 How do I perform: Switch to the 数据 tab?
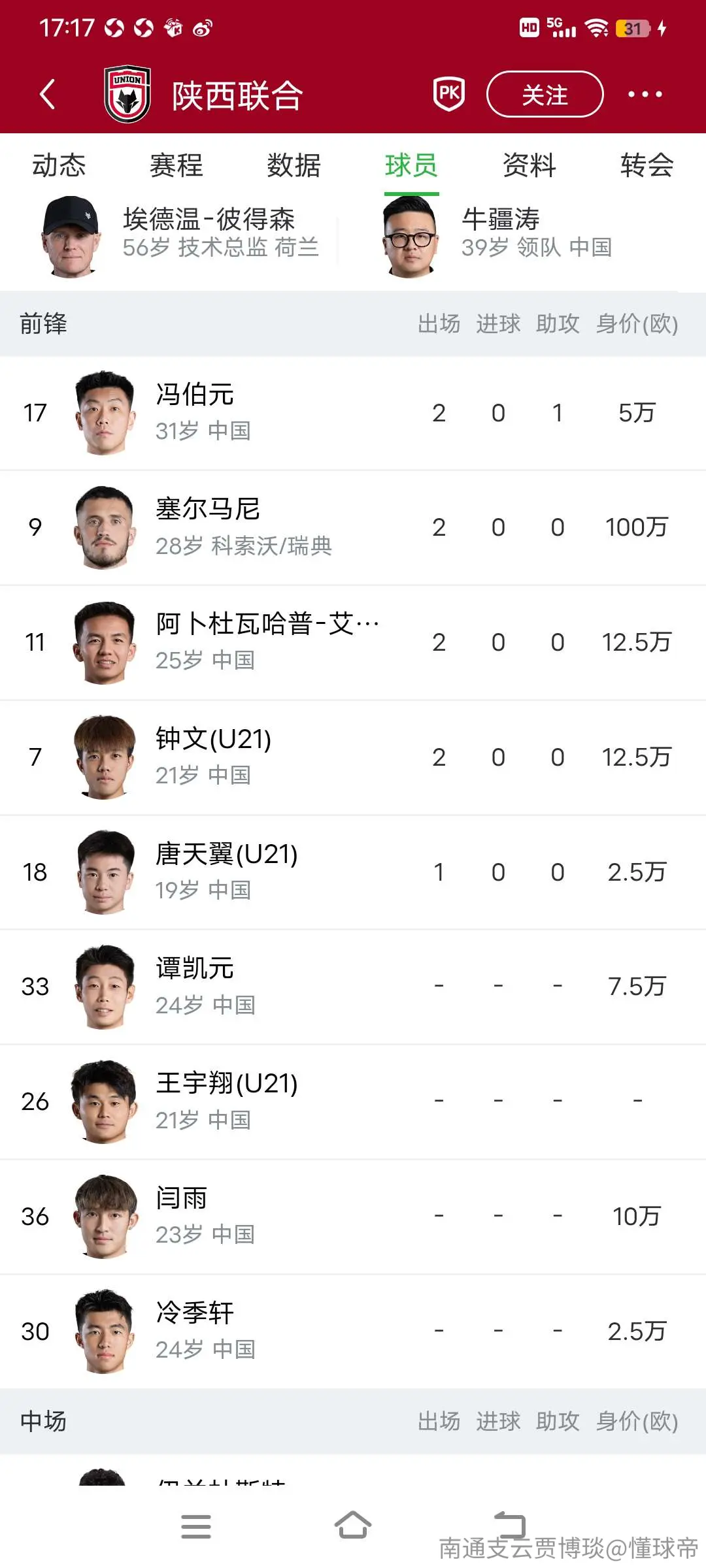point(294,165)
